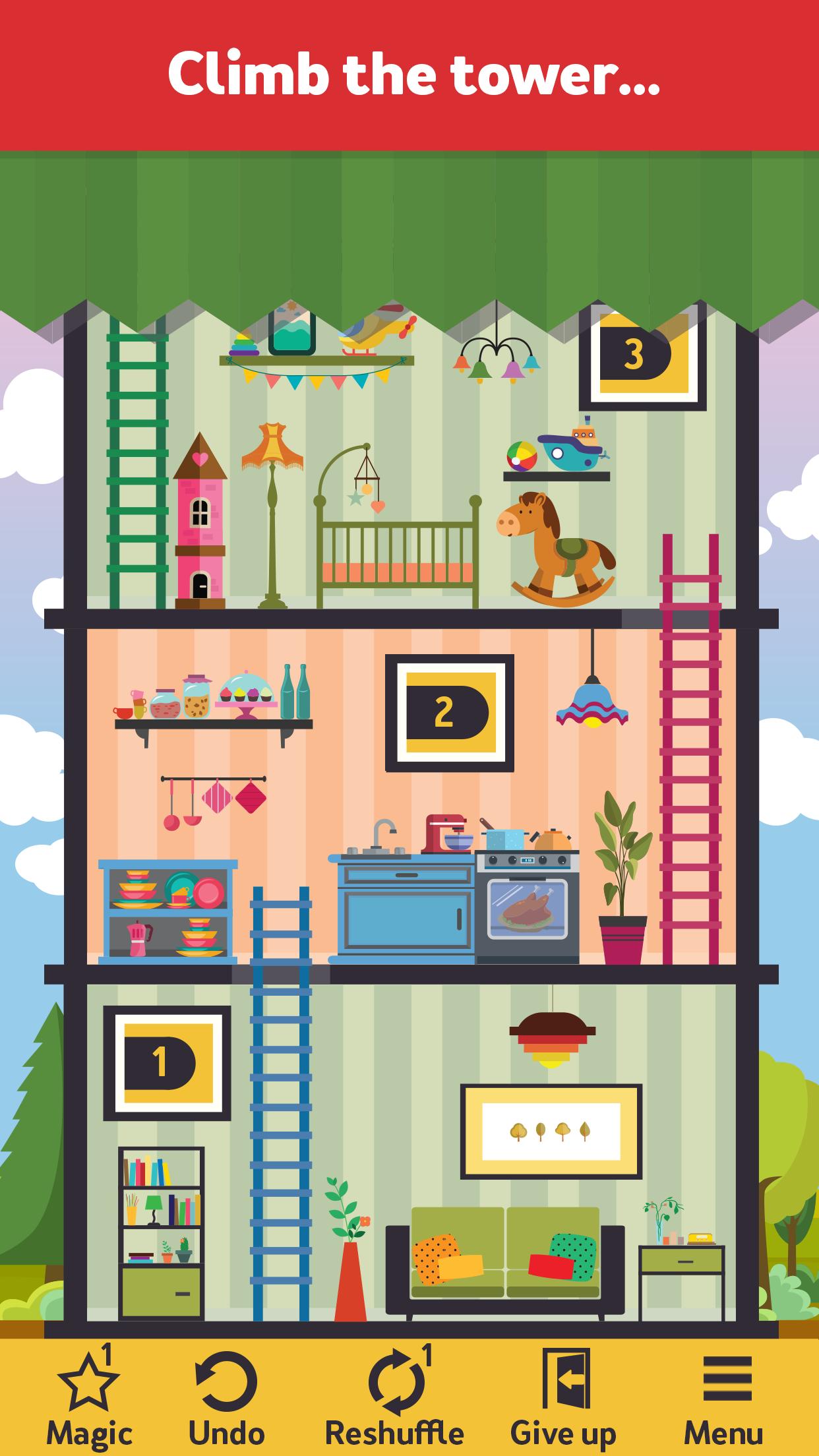Image resolution: width=819 pixels, height=1456 pixels.
Task: Open the Menu
Action: (725, 1397)
